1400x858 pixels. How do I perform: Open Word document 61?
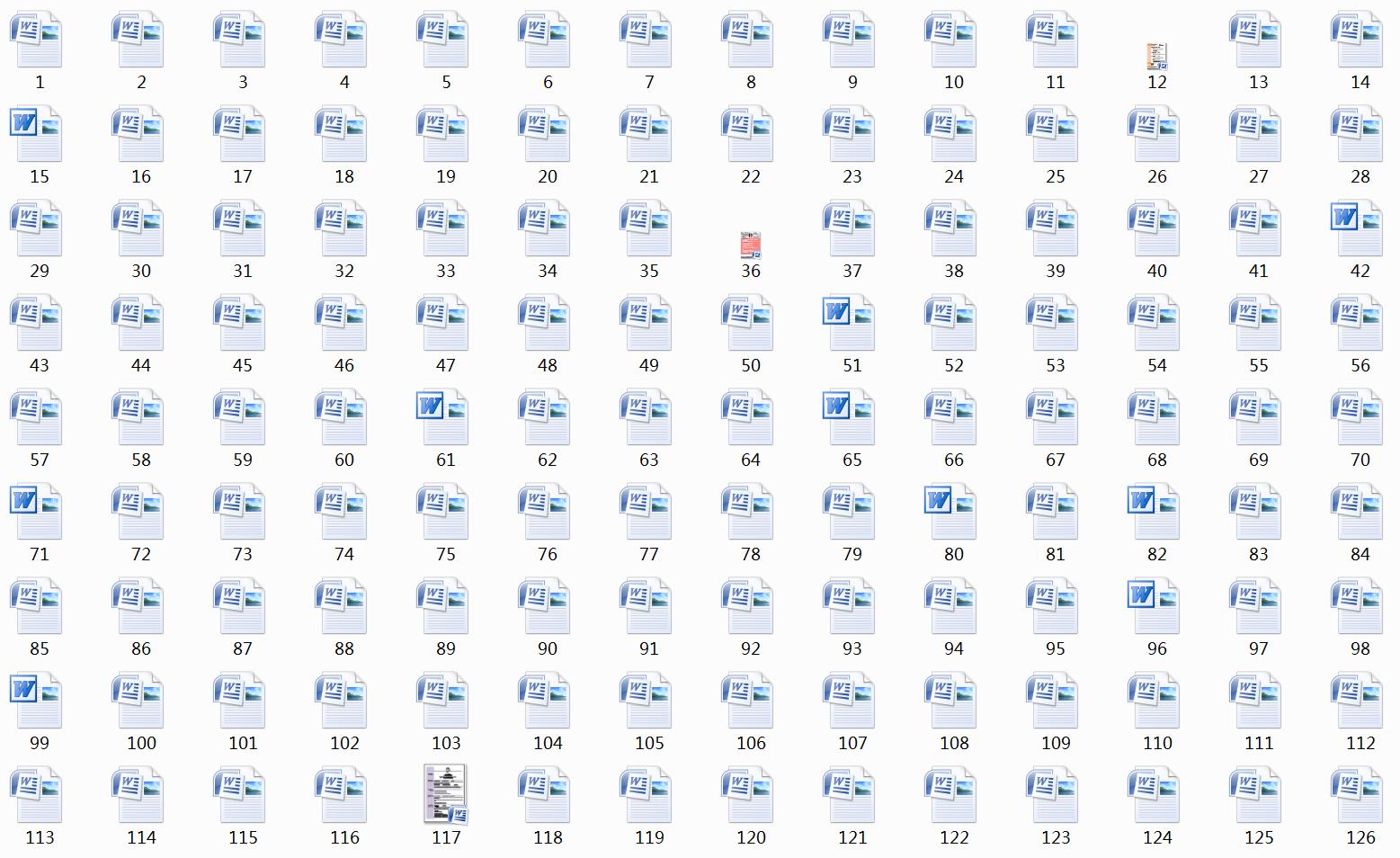tap(442, 418)
